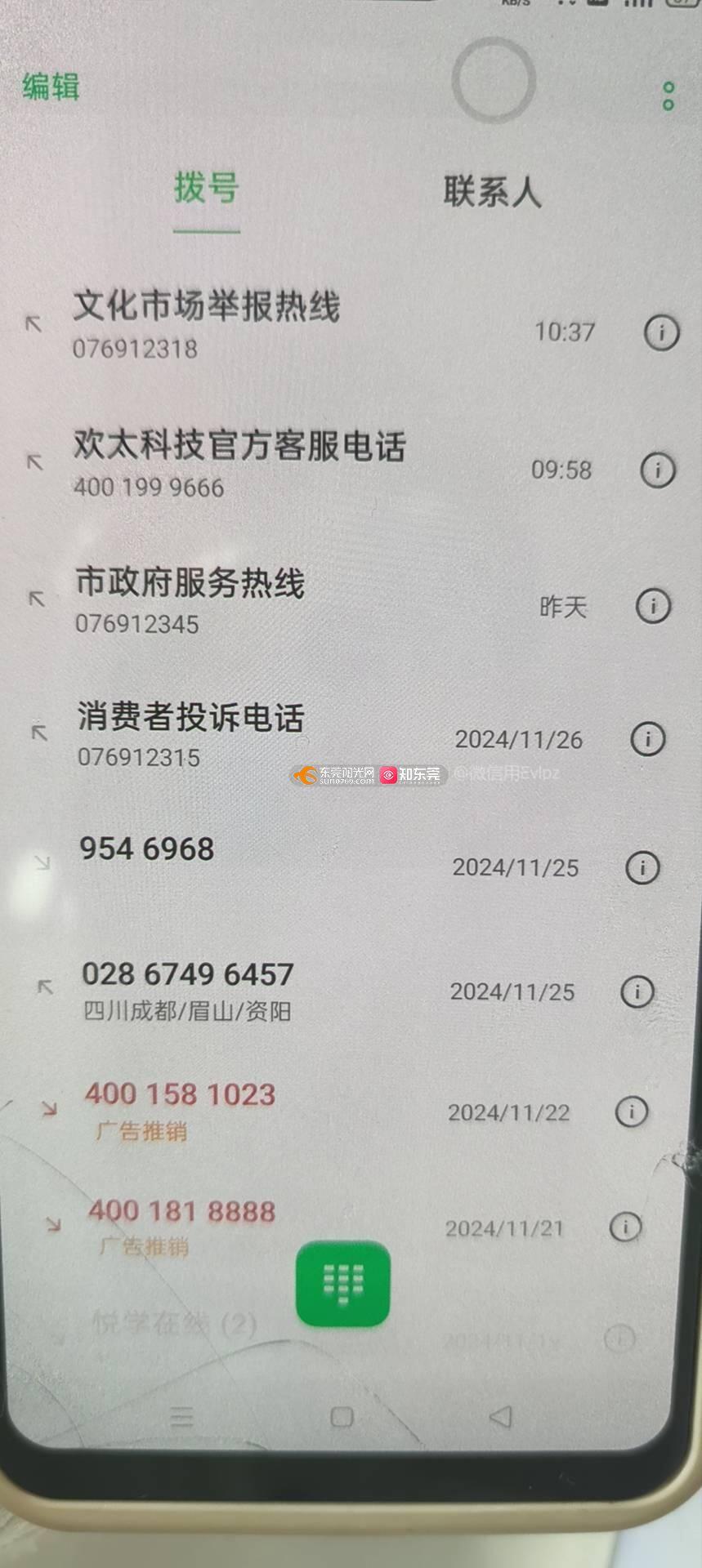The width and height of the screenshot is (702, 1568).
Task: Show info for 市政府服务热线 entry
Action: [653, 606]
